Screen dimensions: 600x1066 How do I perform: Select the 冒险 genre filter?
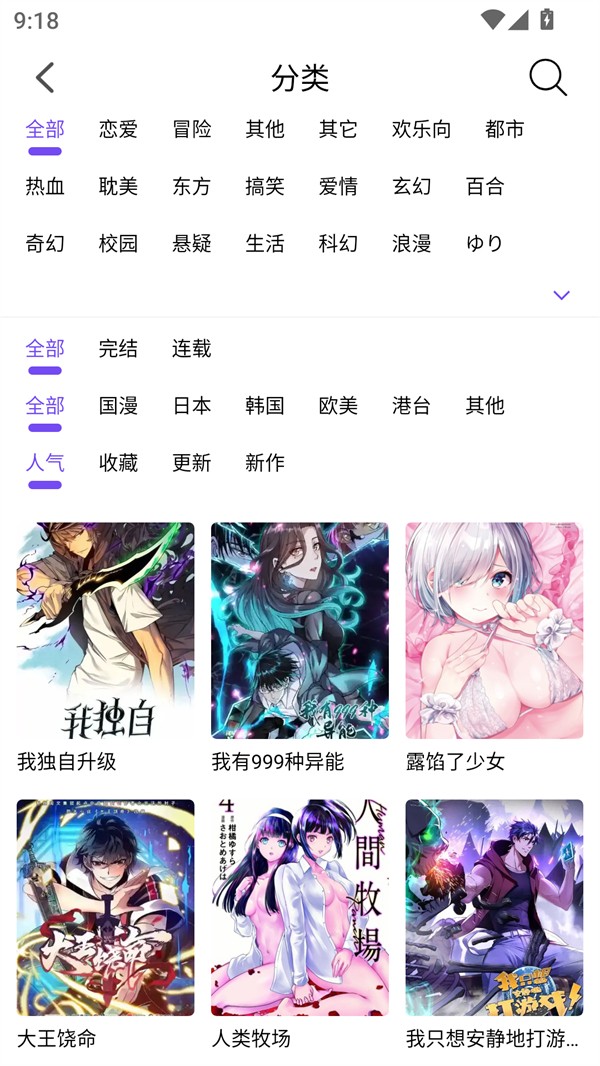[x=191, y=129]
